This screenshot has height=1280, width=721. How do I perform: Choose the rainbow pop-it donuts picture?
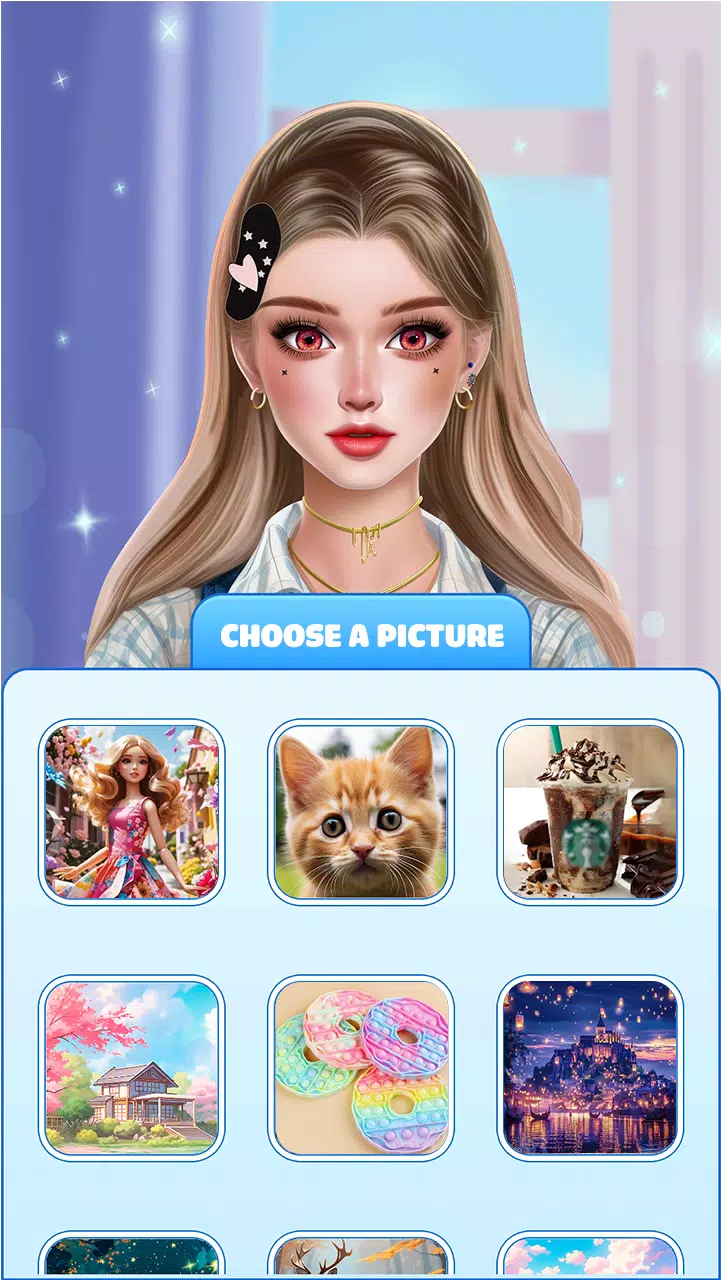point(361,1068)
